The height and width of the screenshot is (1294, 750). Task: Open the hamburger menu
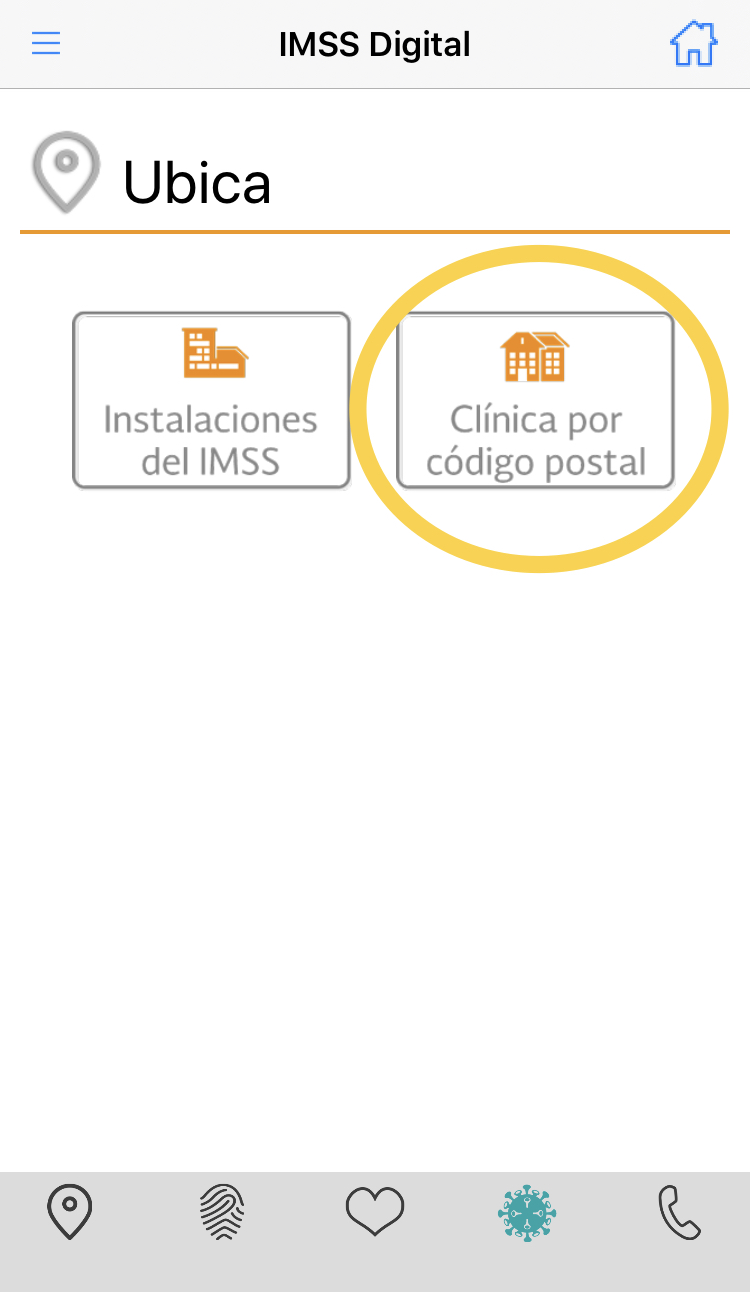click(x=46, y=44)
